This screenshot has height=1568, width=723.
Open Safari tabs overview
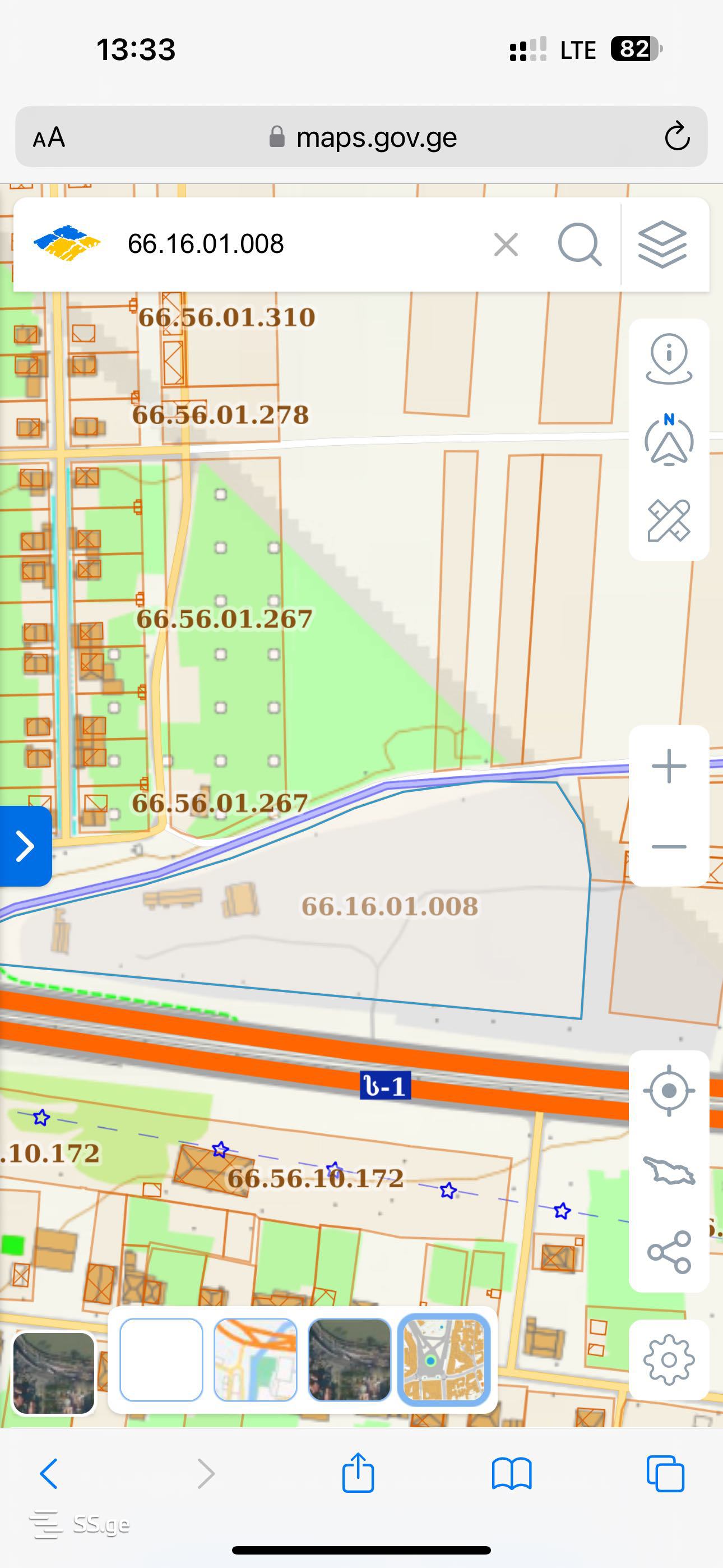tap(665, 1474)
